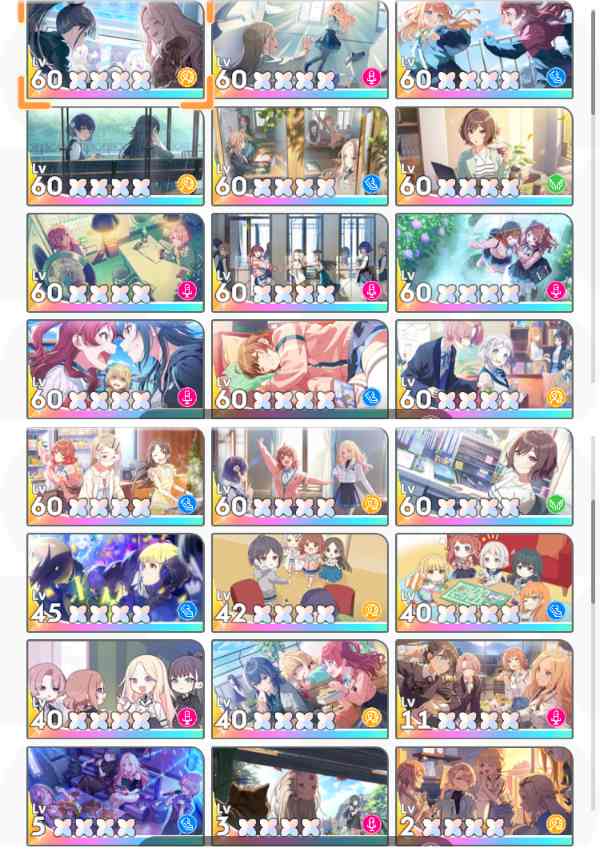This screenshot has width=600, height=859.
Task: Open the Lv 60 card of girl lying in pink
Action: pos(299,368)
